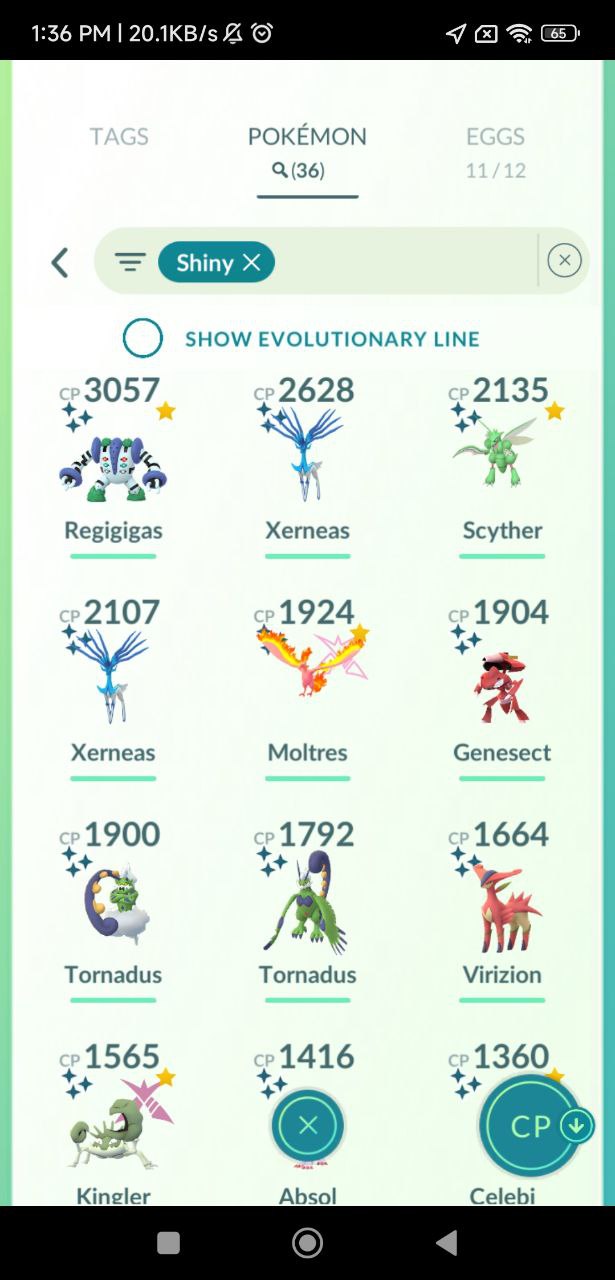Switch to the Tags tab
Screen dimensions: 615x1280
(119, 137)
